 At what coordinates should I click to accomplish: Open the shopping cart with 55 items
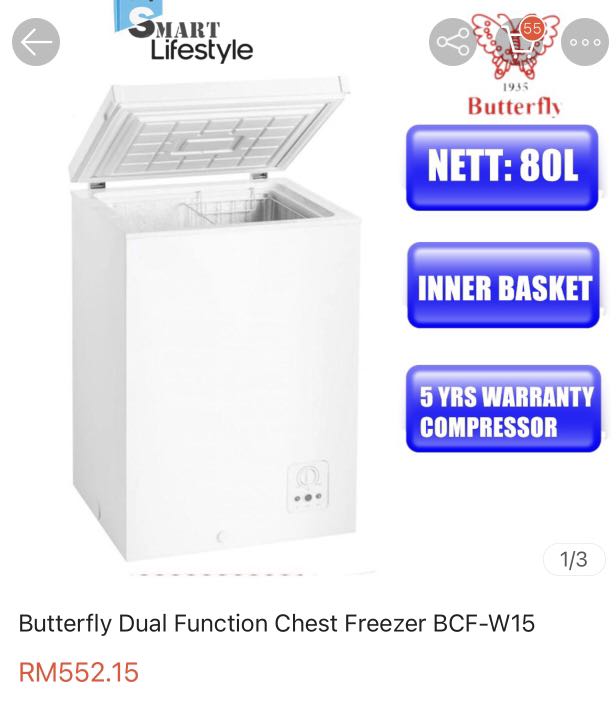click(x=518, y=42)
